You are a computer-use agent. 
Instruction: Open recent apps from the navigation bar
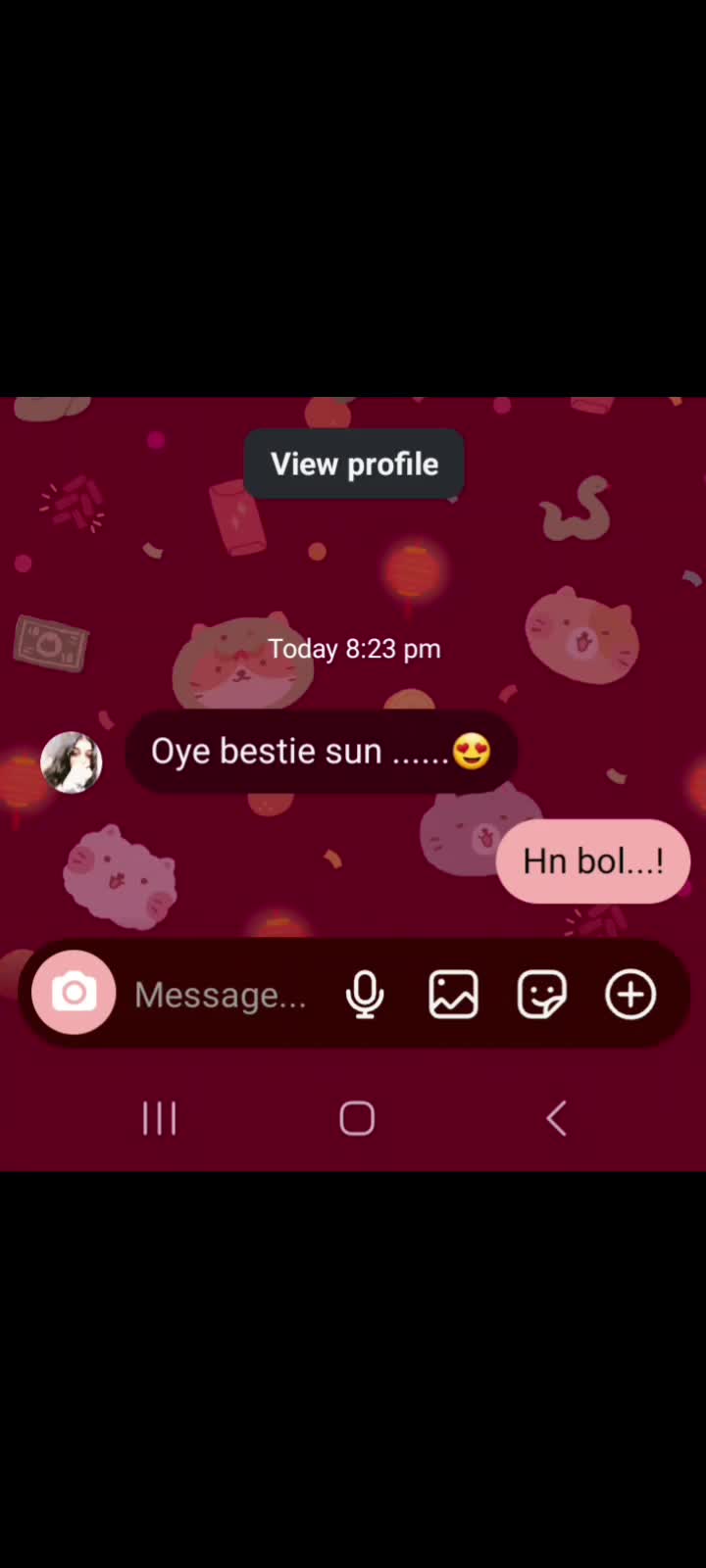click(159, 1118)
